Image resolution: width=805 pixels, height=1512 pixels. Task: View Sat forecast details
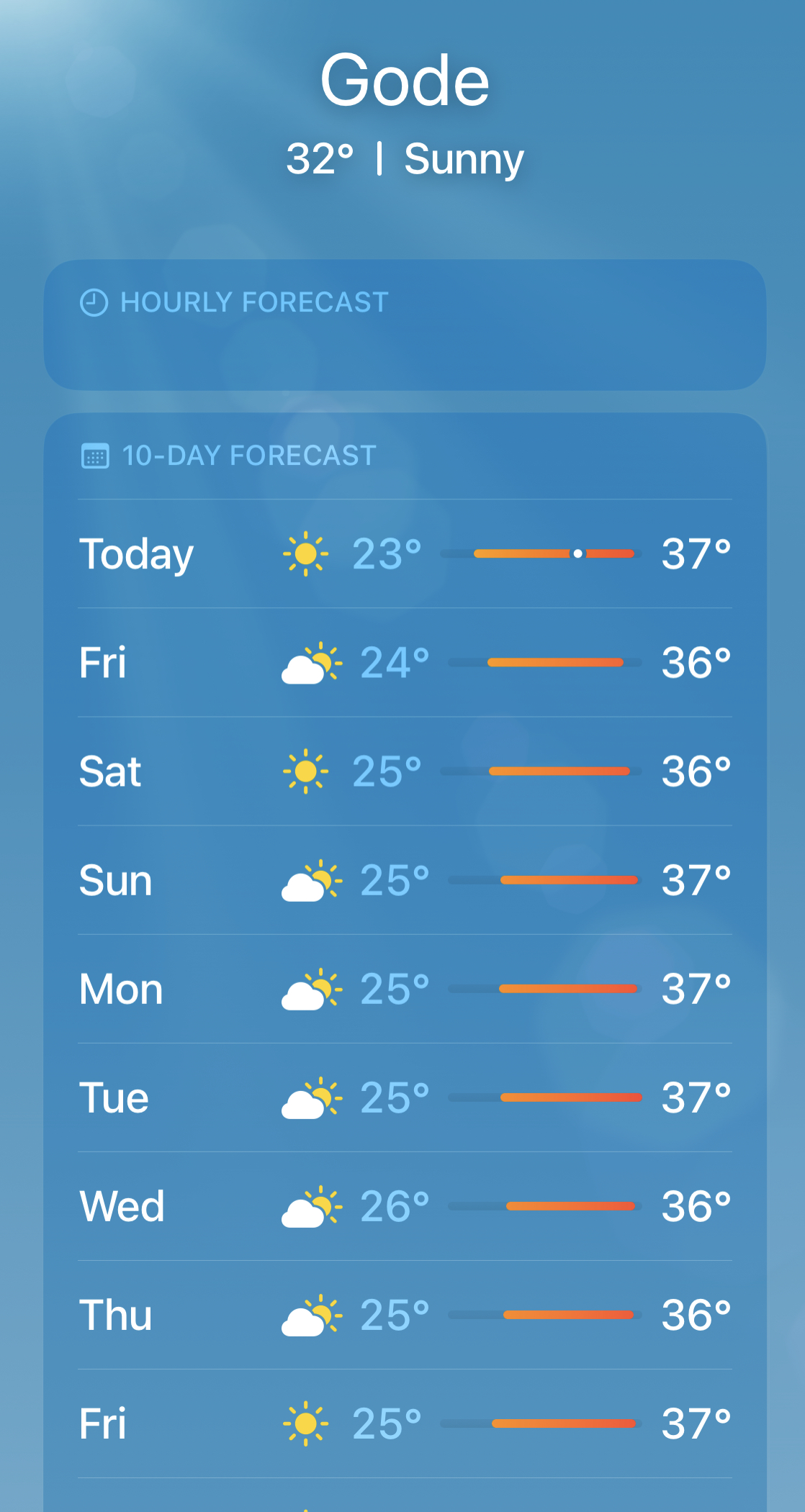405,771
